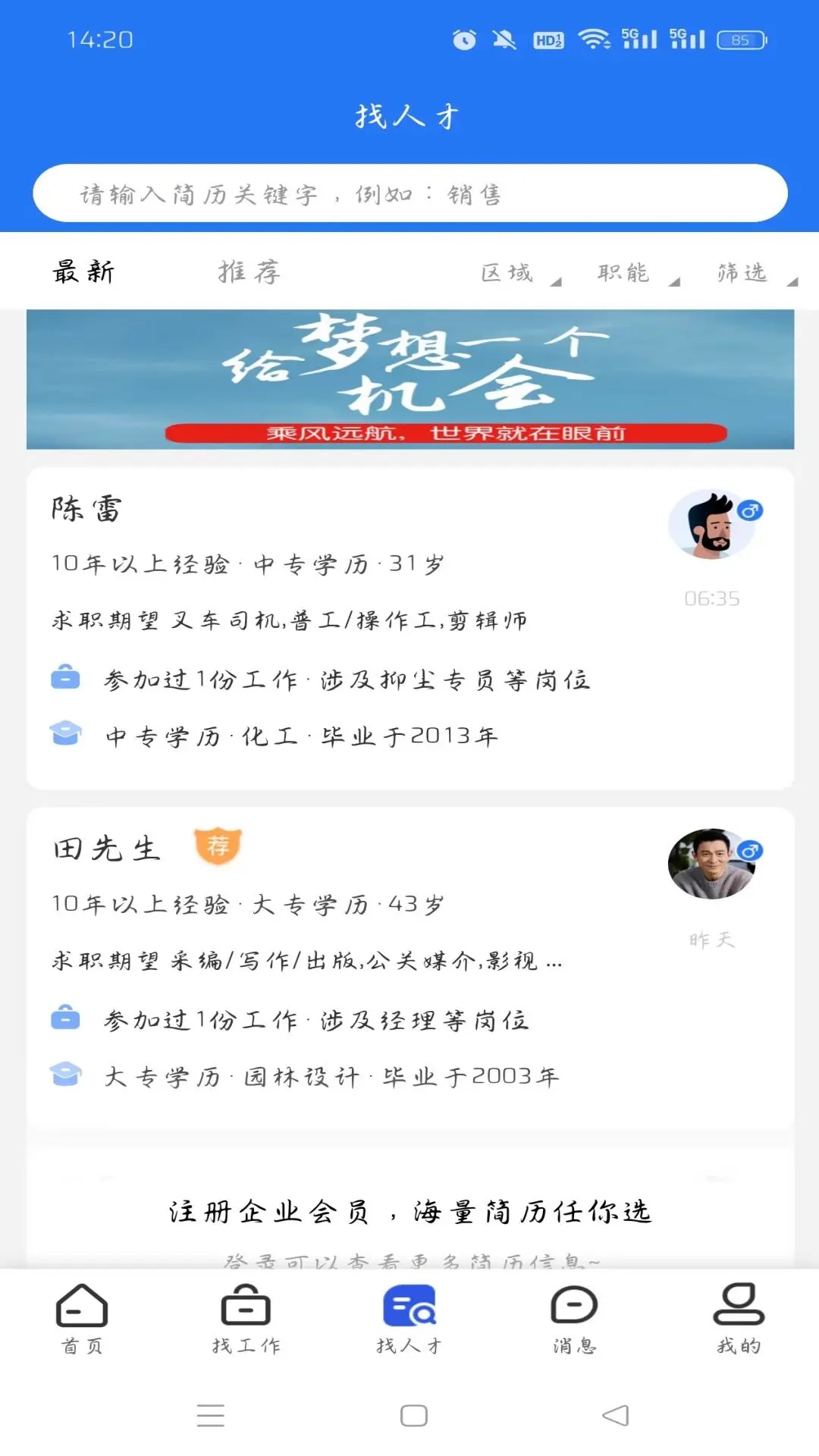
Task: Click the briefcase icon on 陈雷's work experience
Action: click(x=67, y=677)
